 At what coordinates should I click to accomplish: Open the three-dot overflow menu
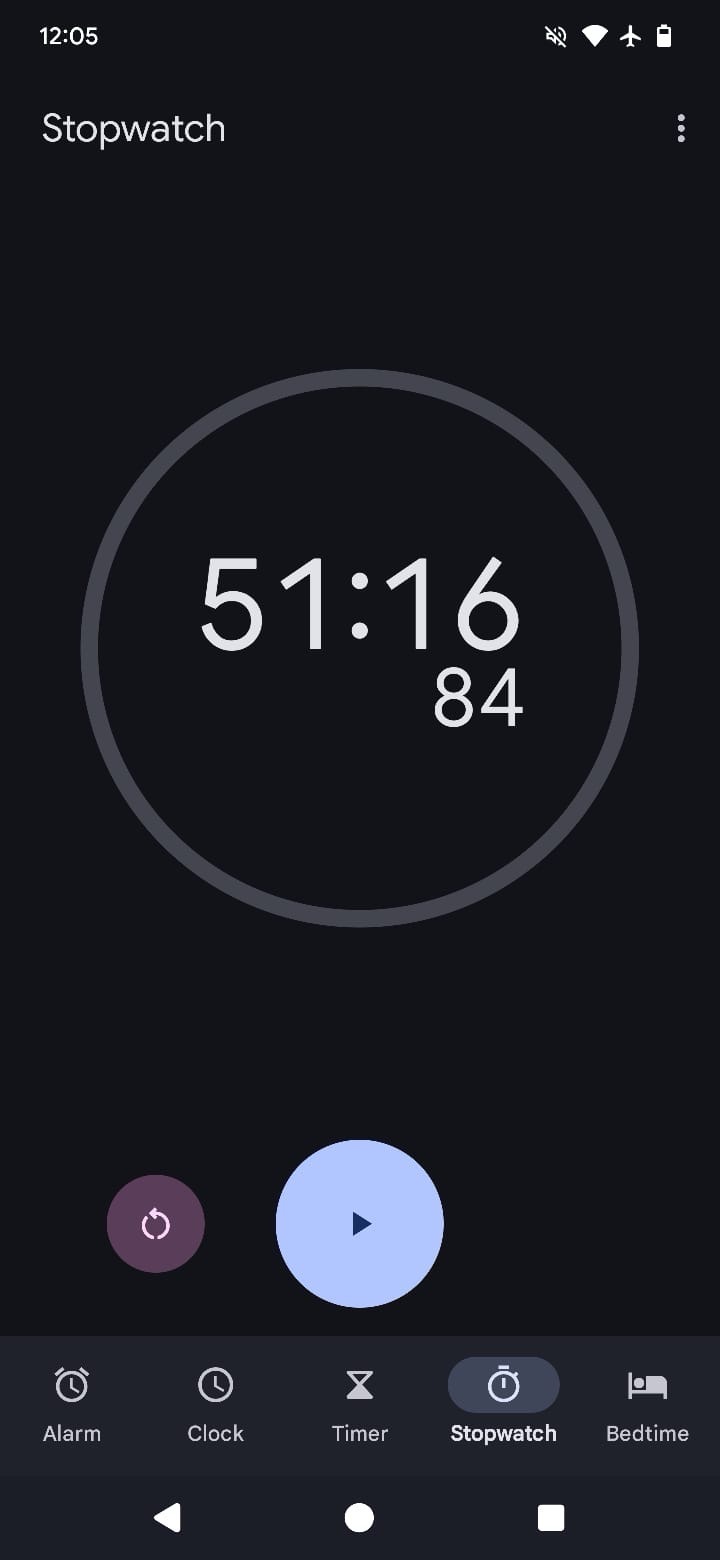(x=681, y=128)
